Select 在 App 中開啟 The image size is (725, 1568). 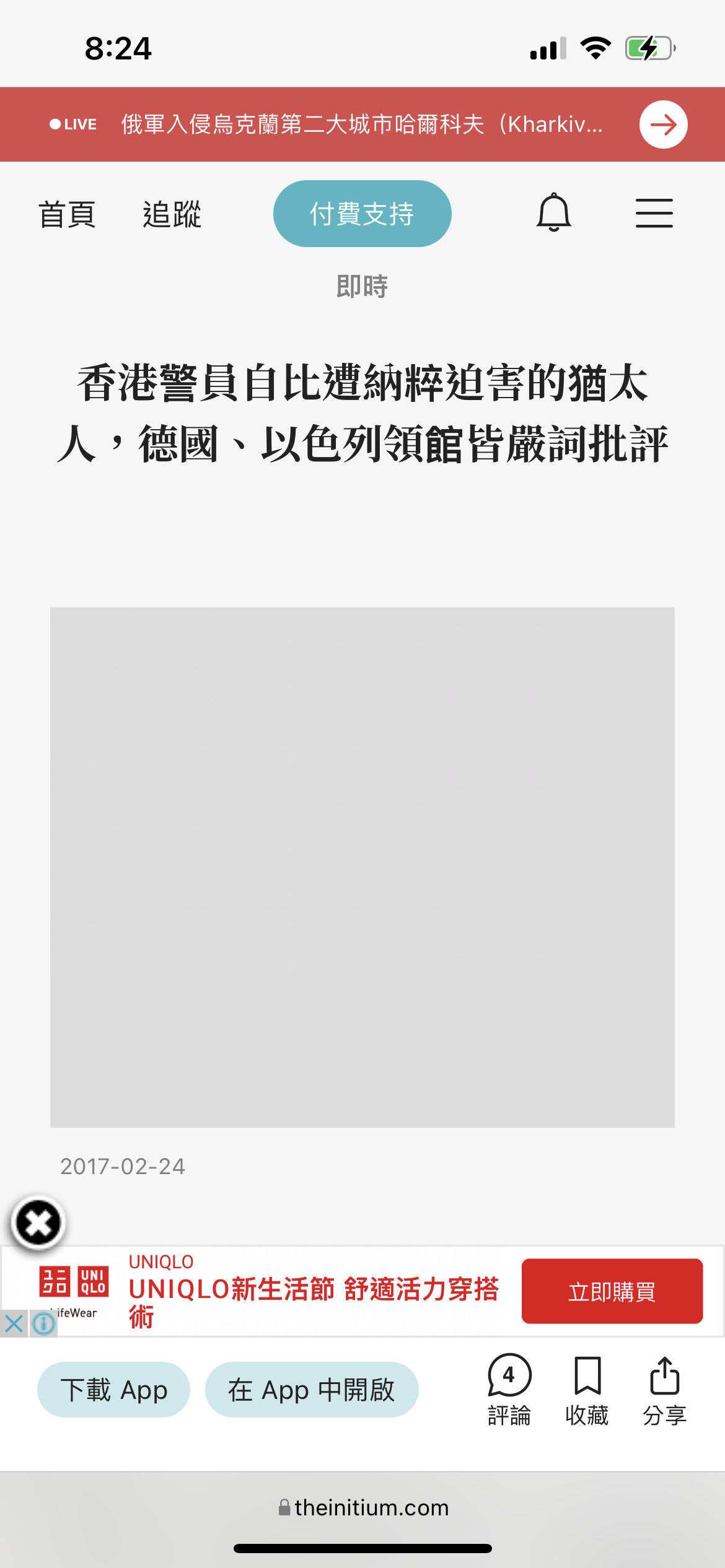(x=312, y=1390)
